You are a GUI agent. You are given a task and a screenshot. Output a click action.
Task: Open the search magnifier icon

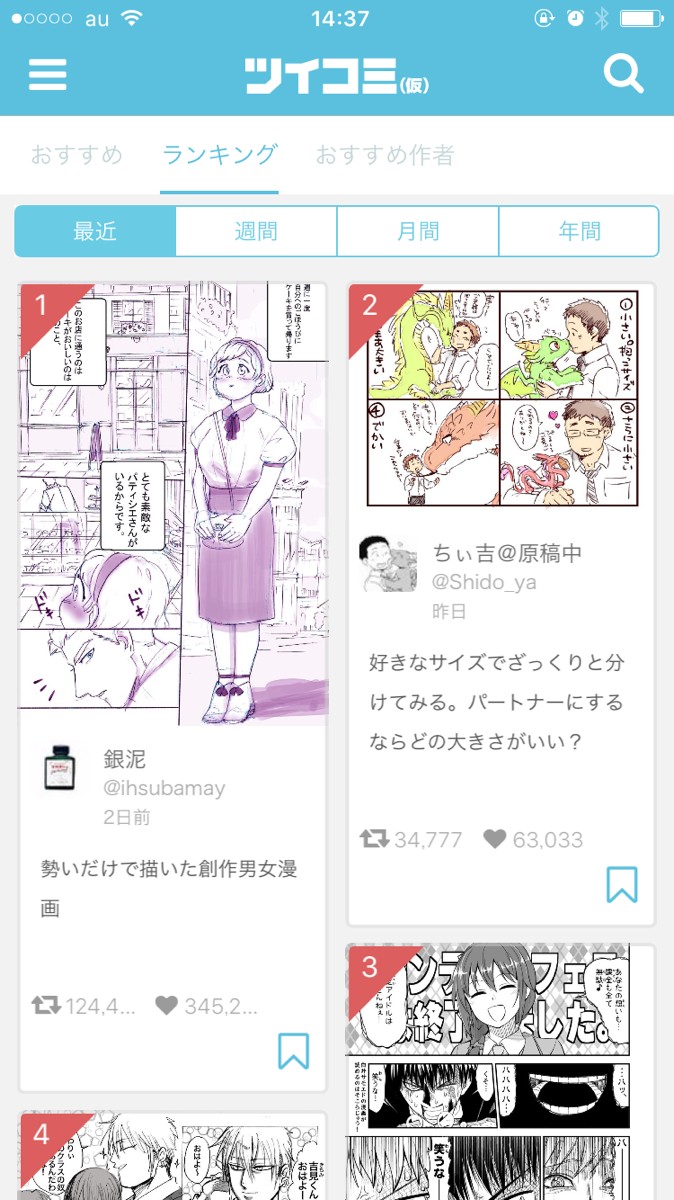click(624, 73)
